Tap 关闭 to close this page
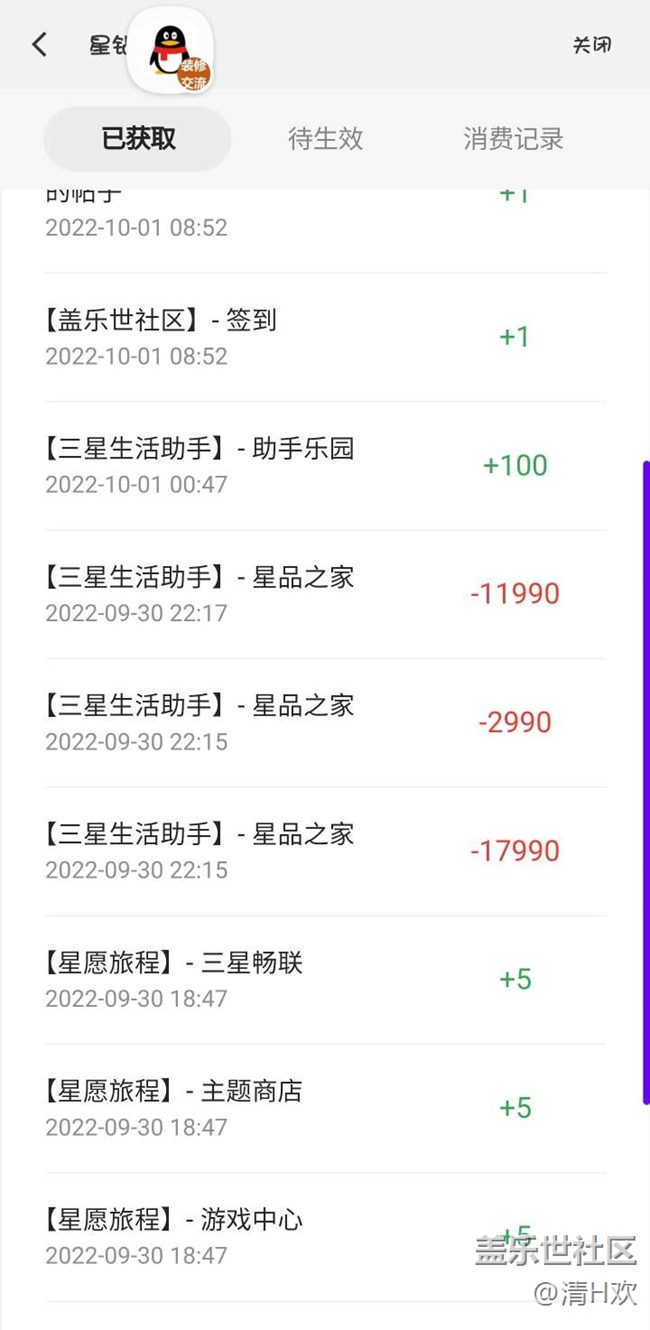Image resolution: width=650 pixels, height=1330 pixels. [x=591, y=45]
